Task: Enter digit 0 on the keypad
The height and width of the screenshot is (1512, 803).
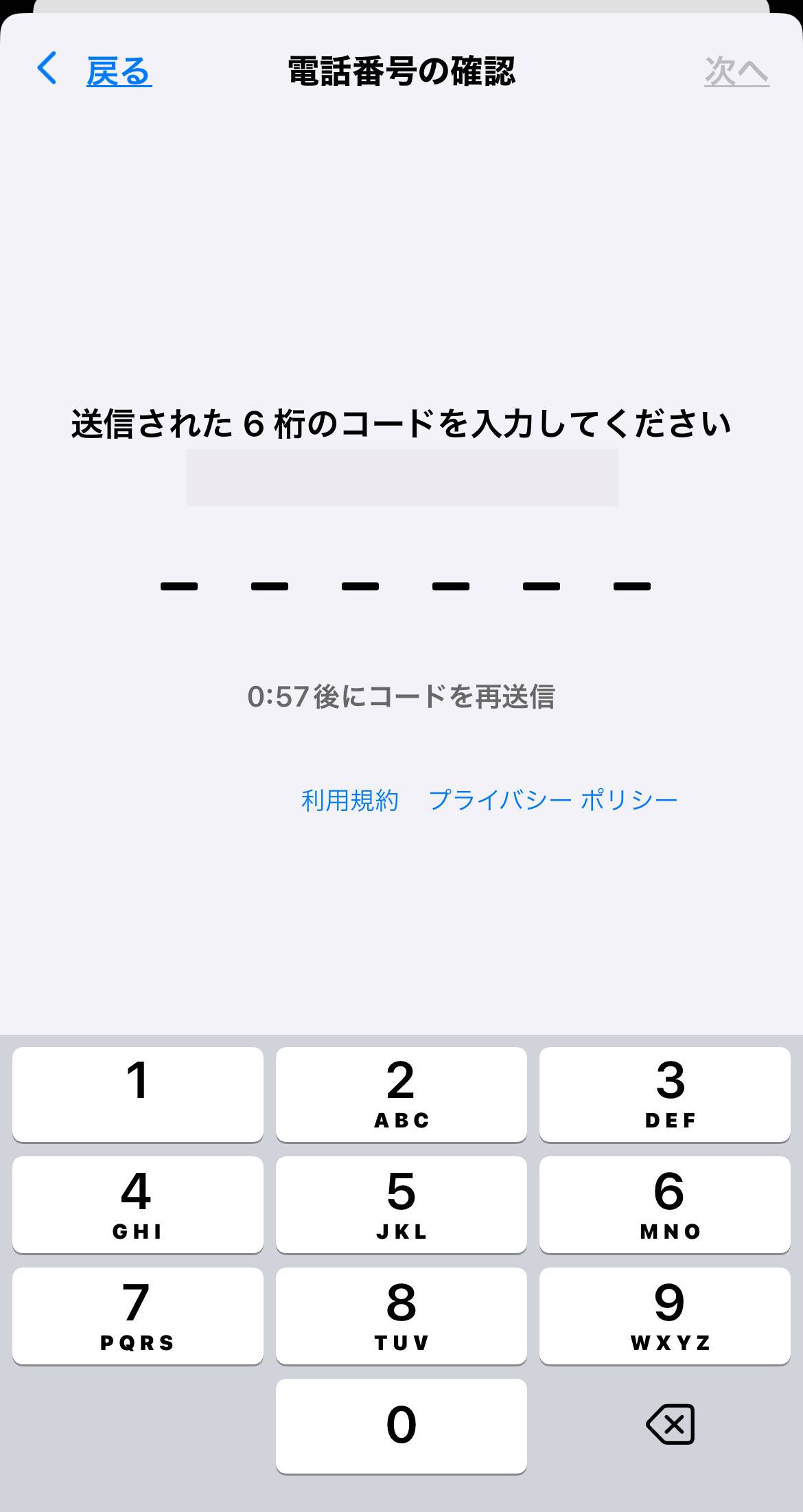Action: tap(401, 1426)
